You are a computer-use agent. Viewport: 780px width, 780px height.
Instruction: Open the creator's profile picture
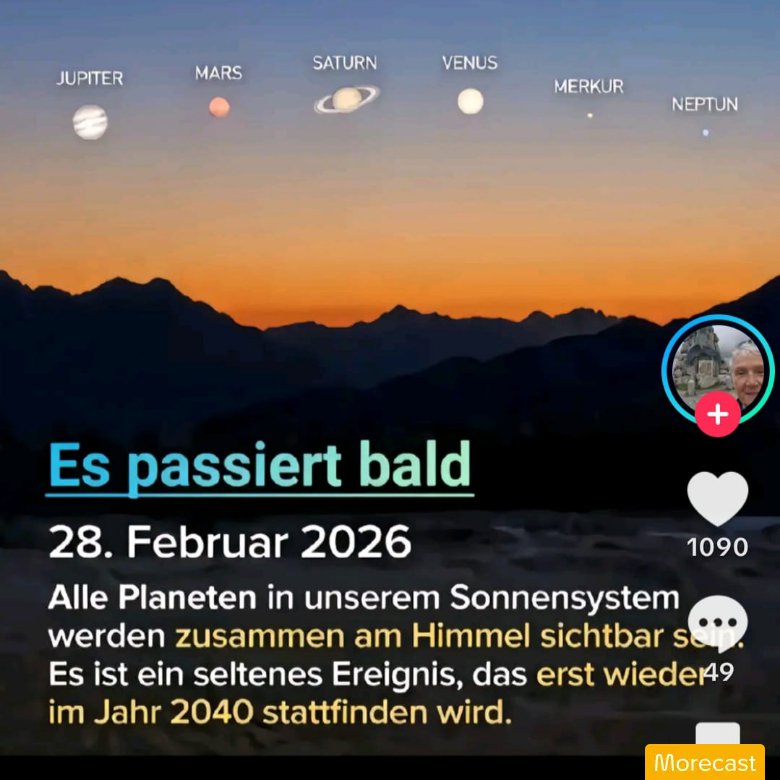(x=718, y=370)
